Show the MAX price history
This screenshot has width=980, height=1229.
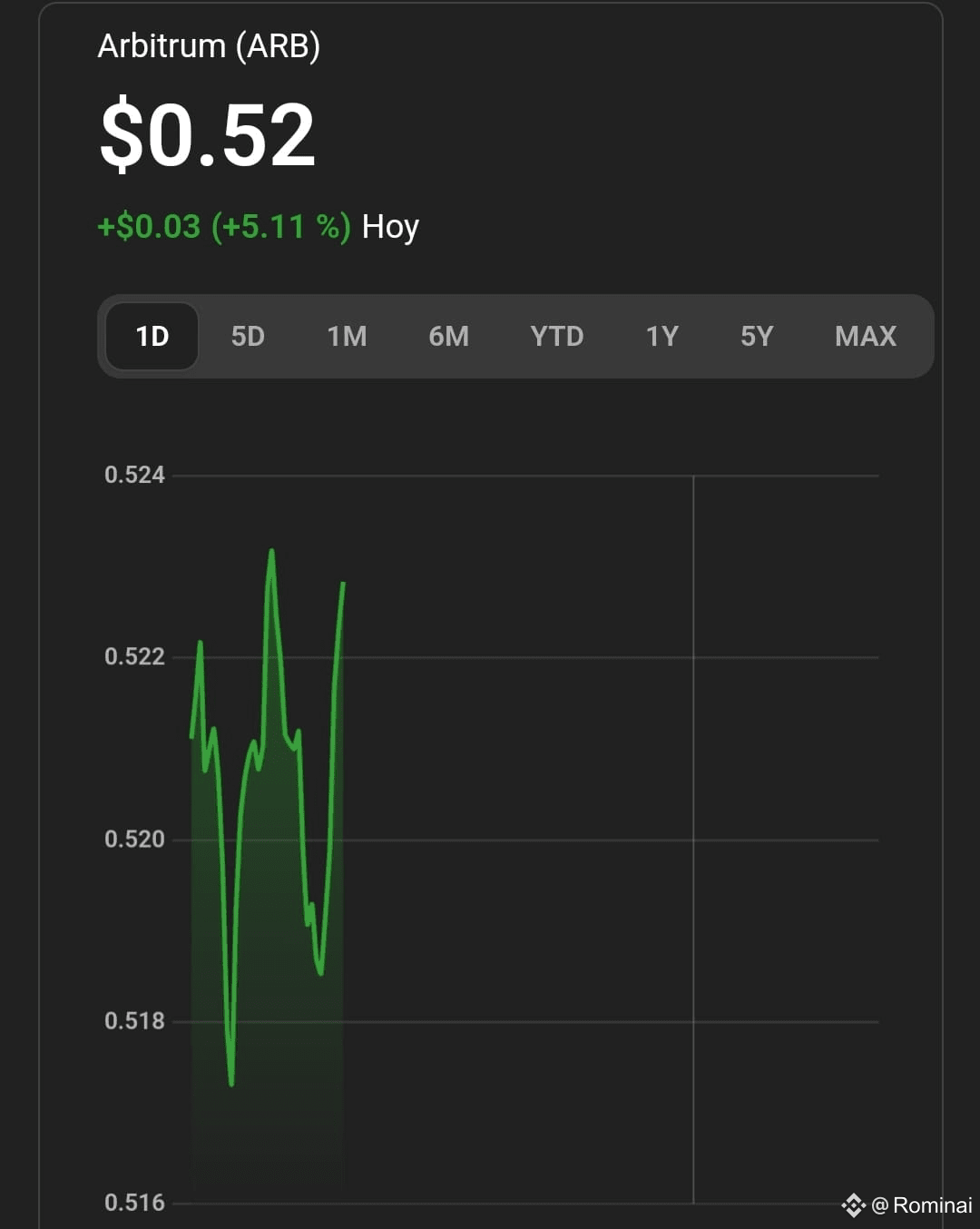(x=866, y=337)
